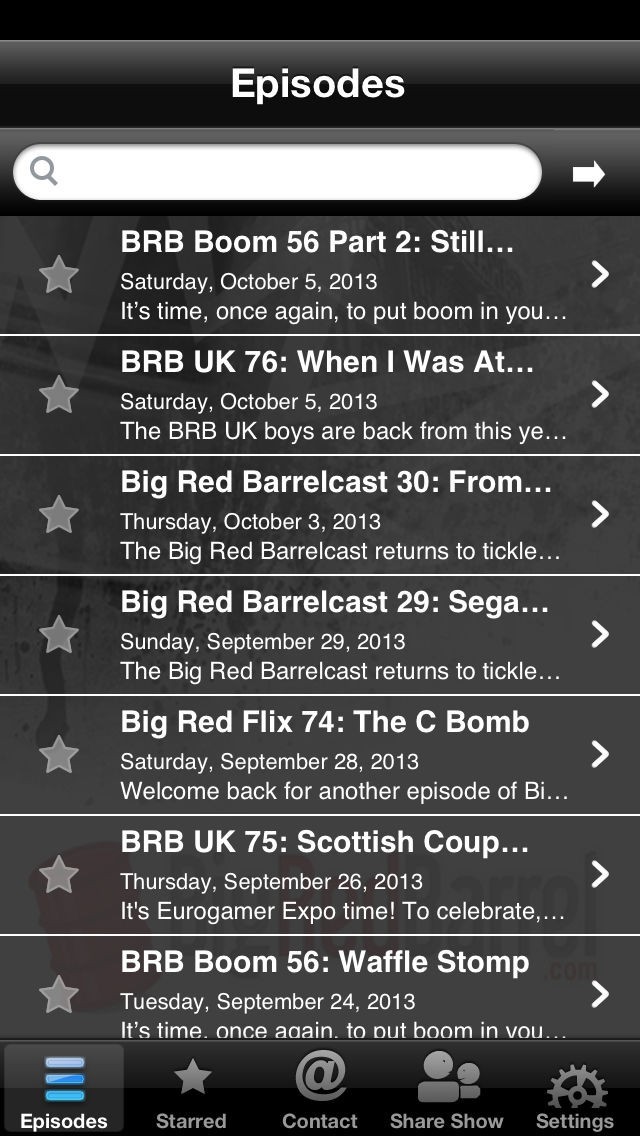Open the Share Show tab

pyautogui.click(x=447, y=1090)
